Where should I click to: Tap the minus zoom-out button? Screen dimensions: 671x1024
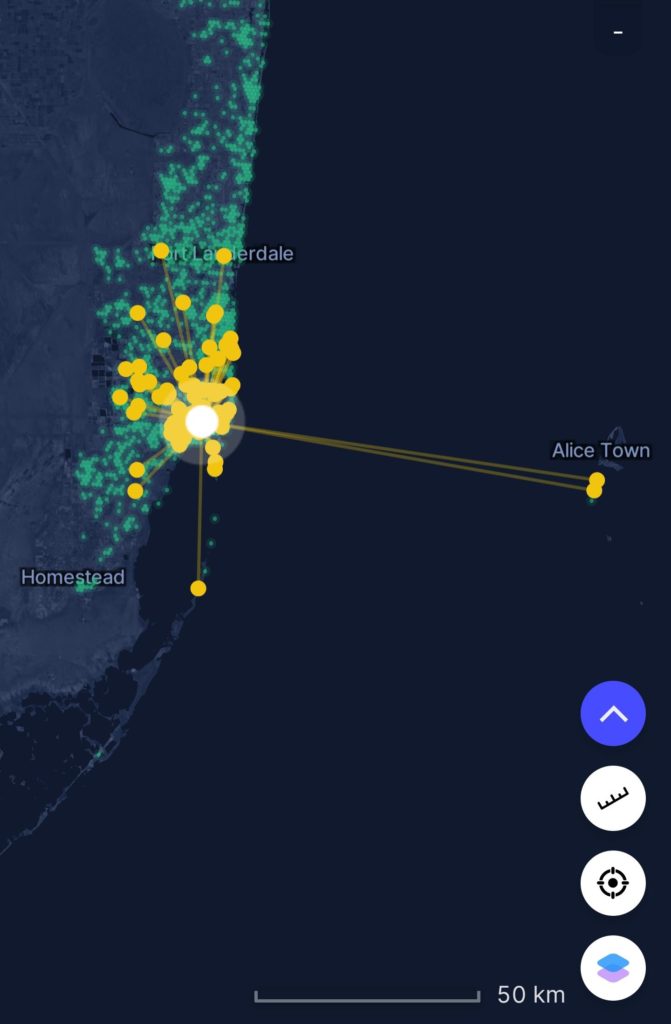pyautogui.click(x=618, y=32)
